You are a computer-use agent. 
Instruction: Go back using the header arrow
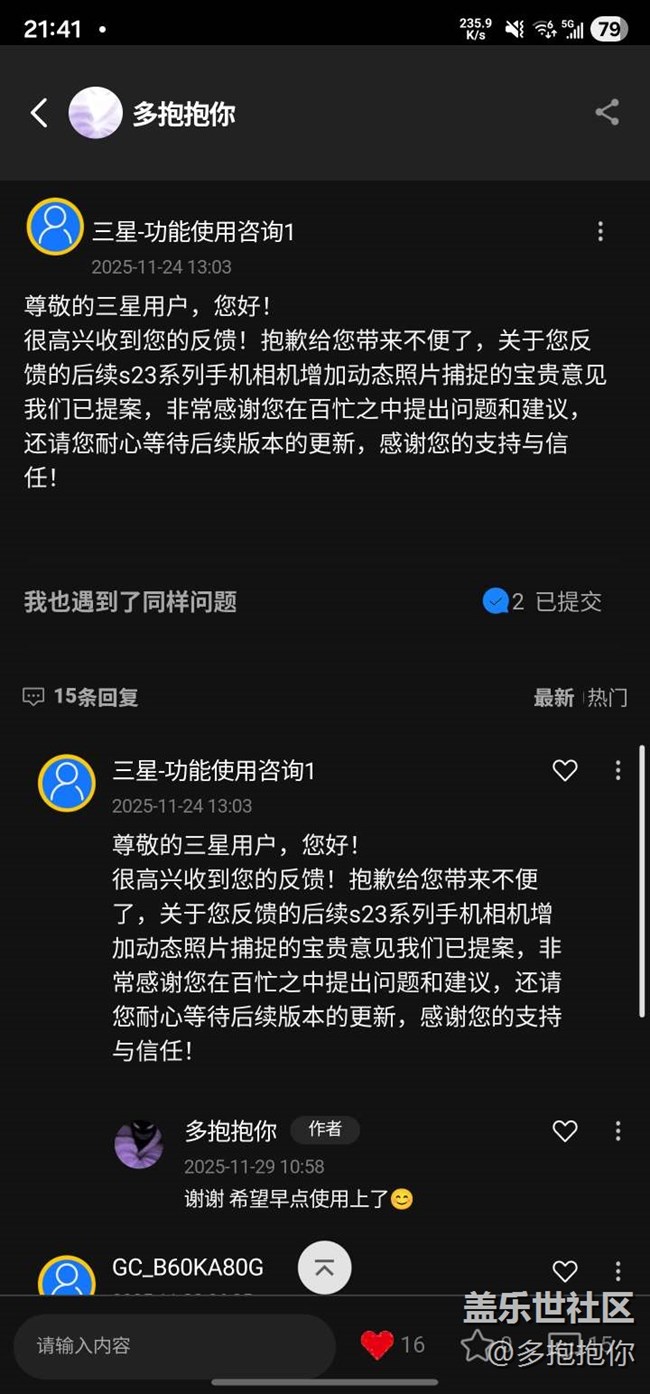(39, 113)
